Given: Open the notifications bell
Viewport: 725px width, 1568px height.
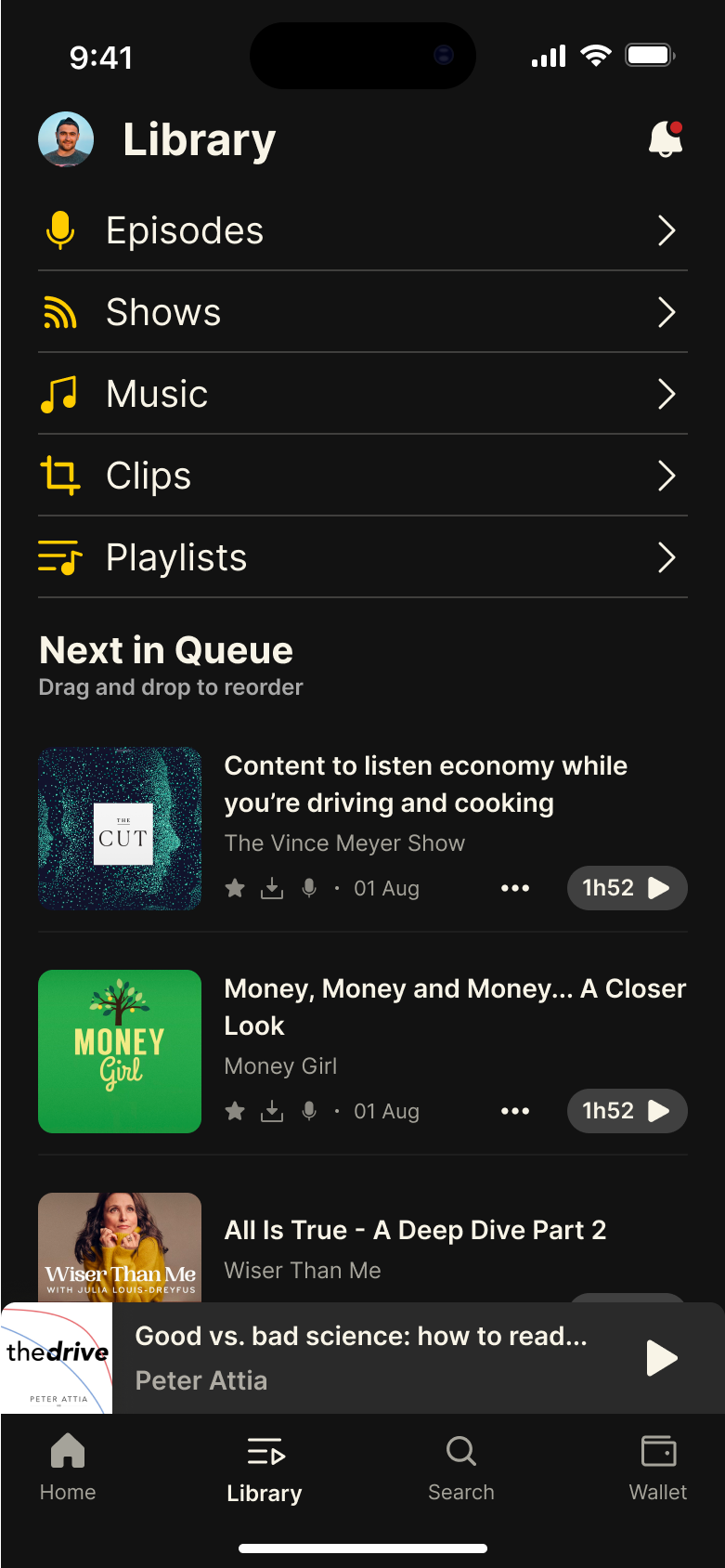Looking at the screenshot, I should coord(666,139).
